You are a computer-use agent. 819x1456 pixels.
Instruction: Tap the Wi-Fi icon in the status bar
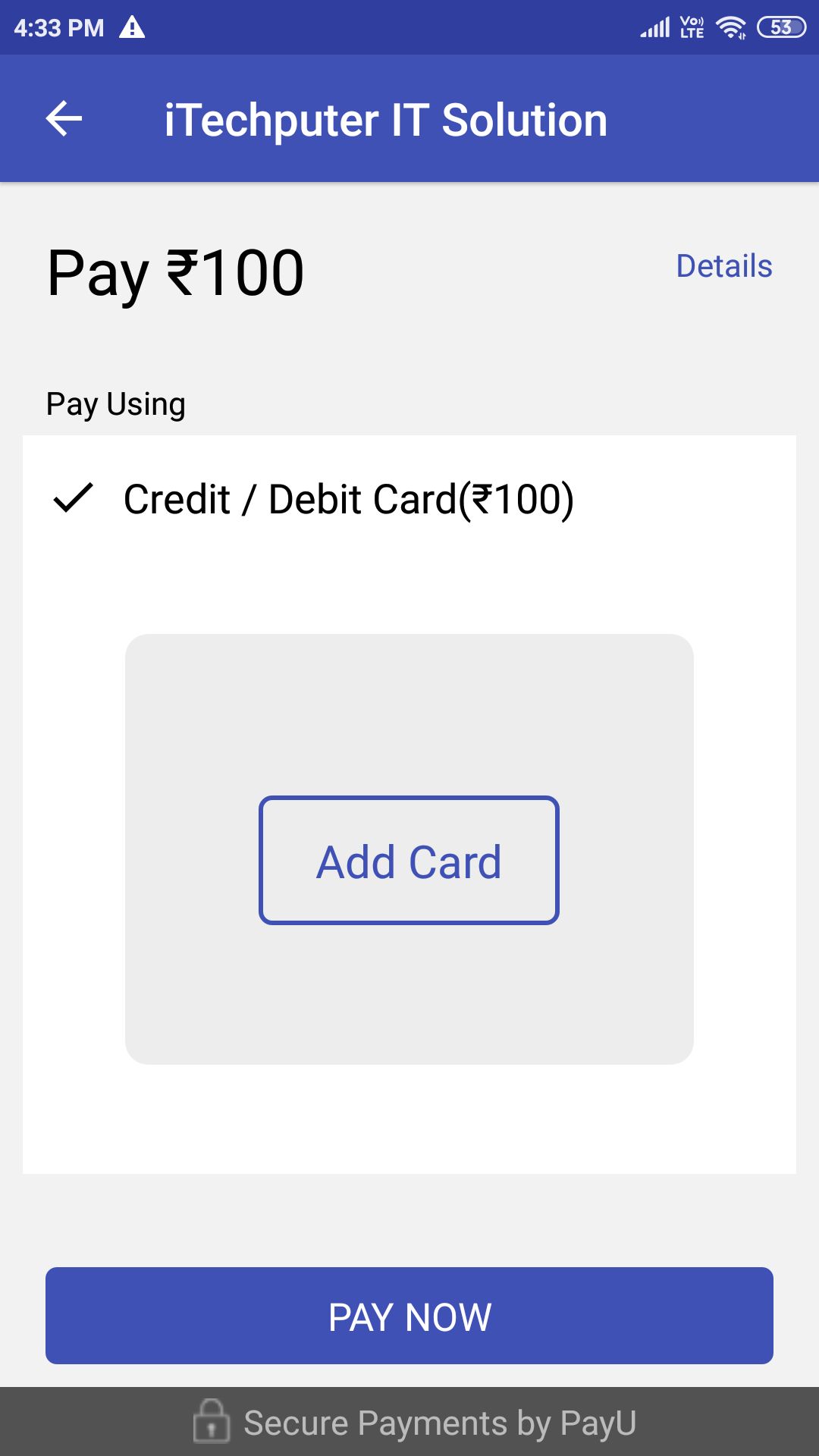tap(730, 26)
